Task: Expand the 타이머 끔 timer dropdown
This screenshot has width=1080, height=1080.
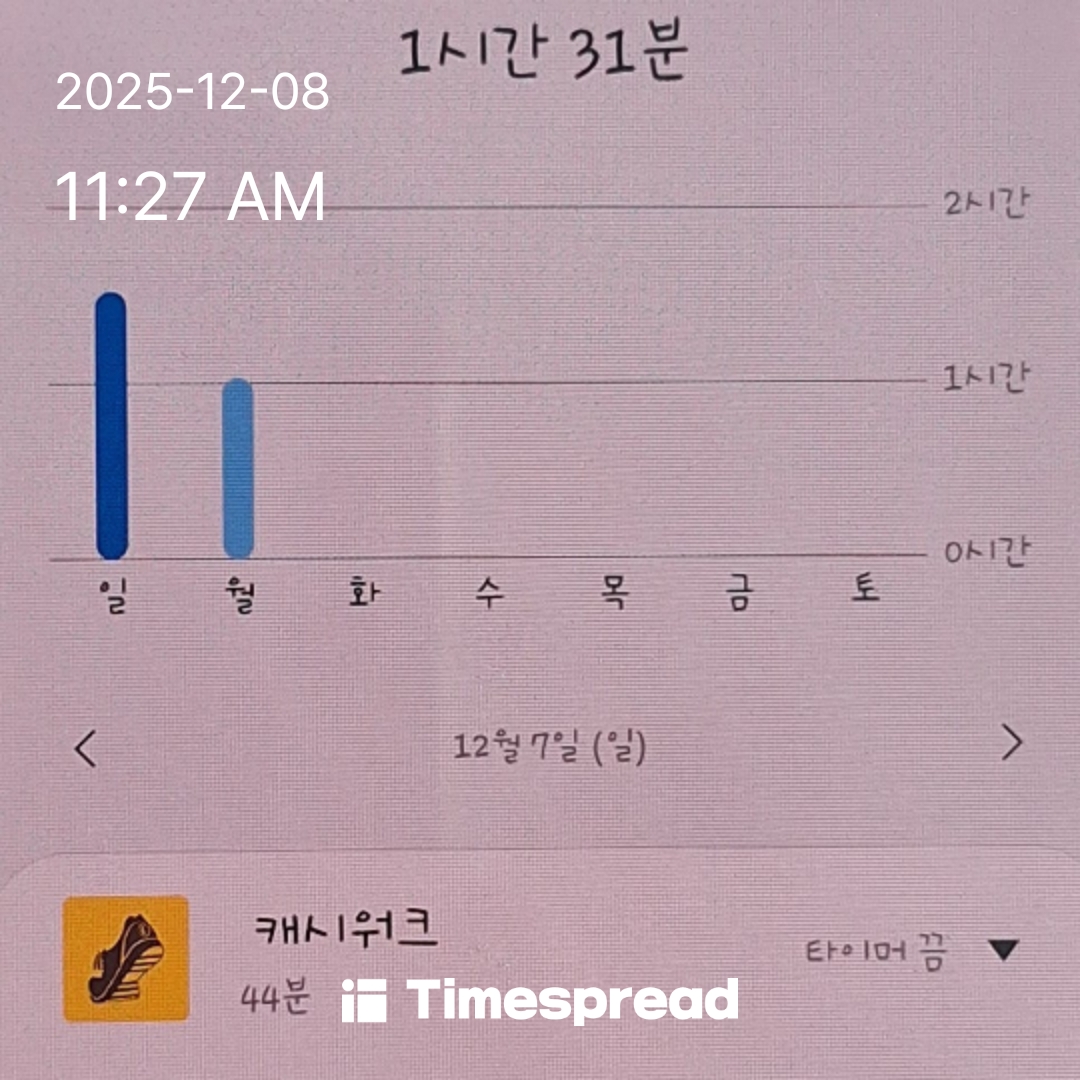Action: 1002,950
